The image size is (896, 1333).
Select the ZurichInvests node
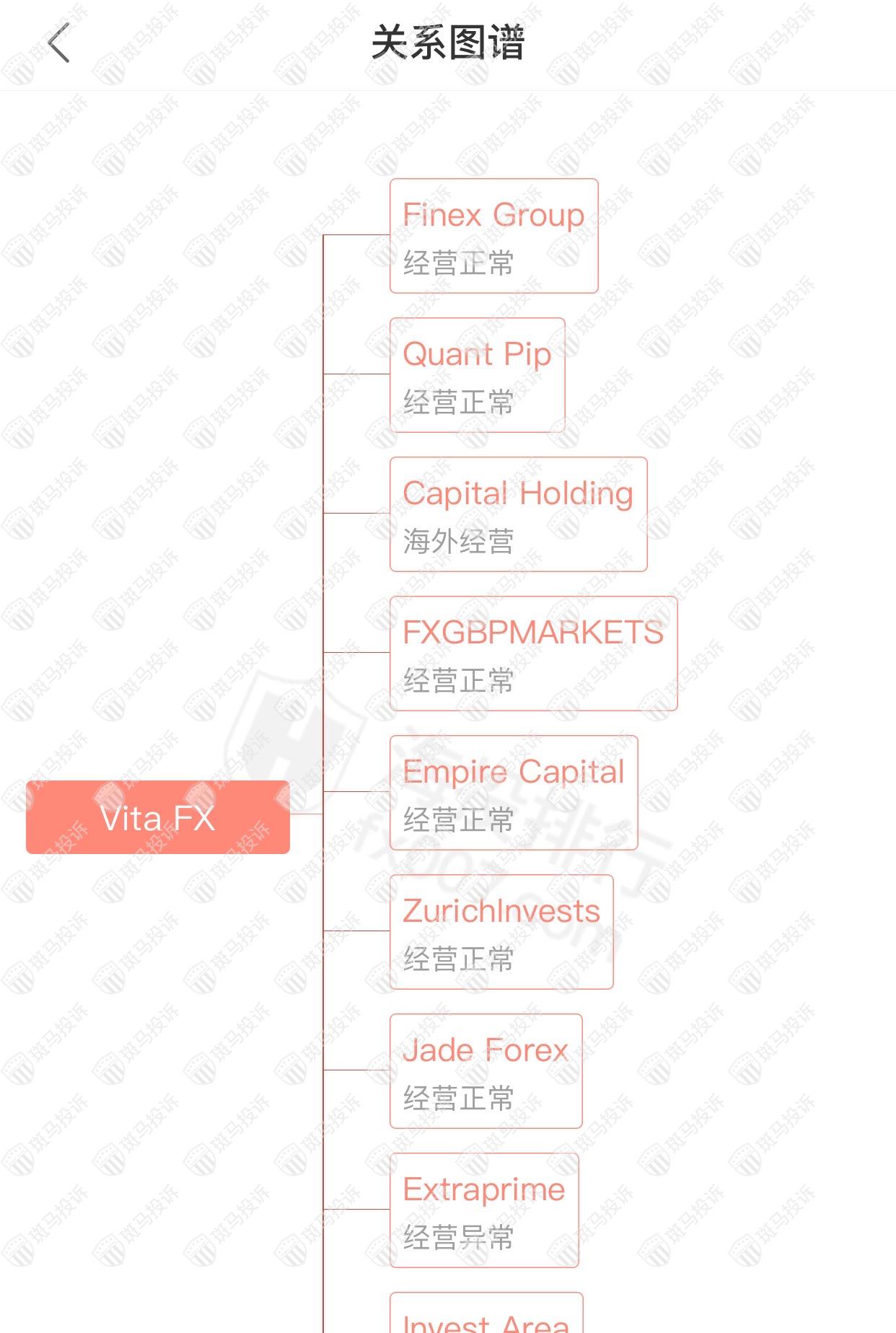501,932
